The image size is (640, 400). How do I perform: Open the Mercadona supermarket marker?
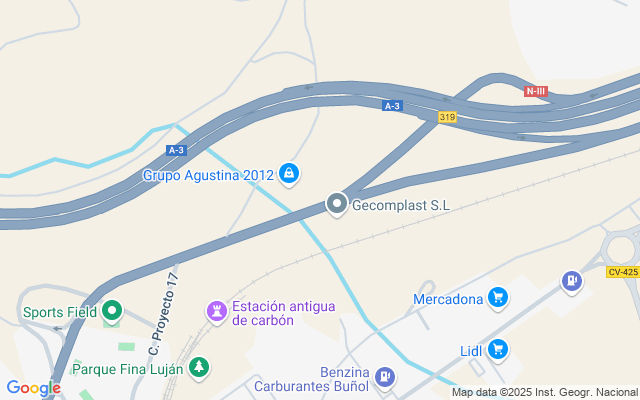tap(498, 297)
